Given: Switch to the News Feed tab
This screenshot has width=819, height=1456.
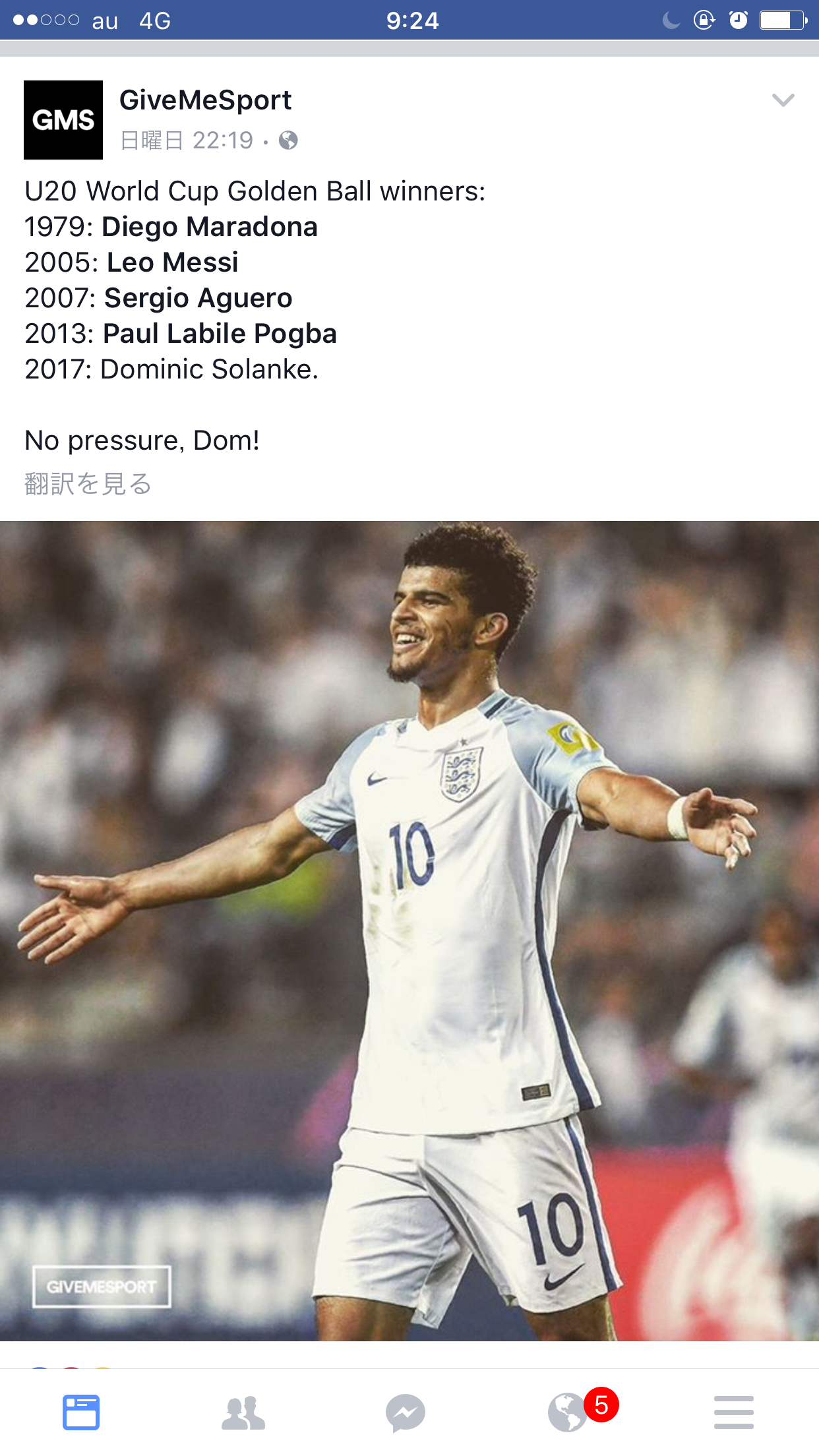Looking at the screenshot, I should (81, 1412).
